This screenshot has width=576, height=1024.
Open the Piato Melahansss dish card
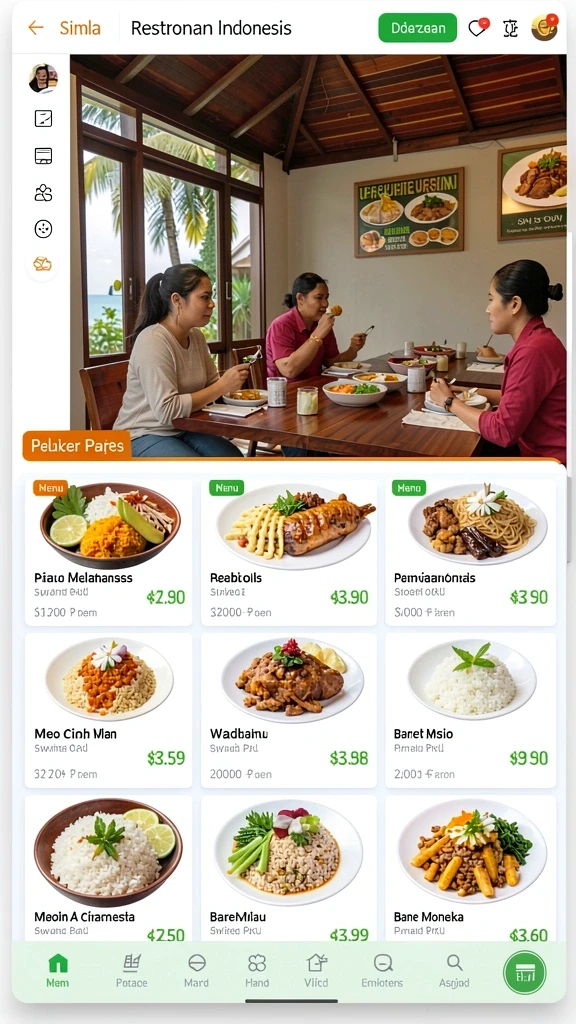tap(108, 551)
